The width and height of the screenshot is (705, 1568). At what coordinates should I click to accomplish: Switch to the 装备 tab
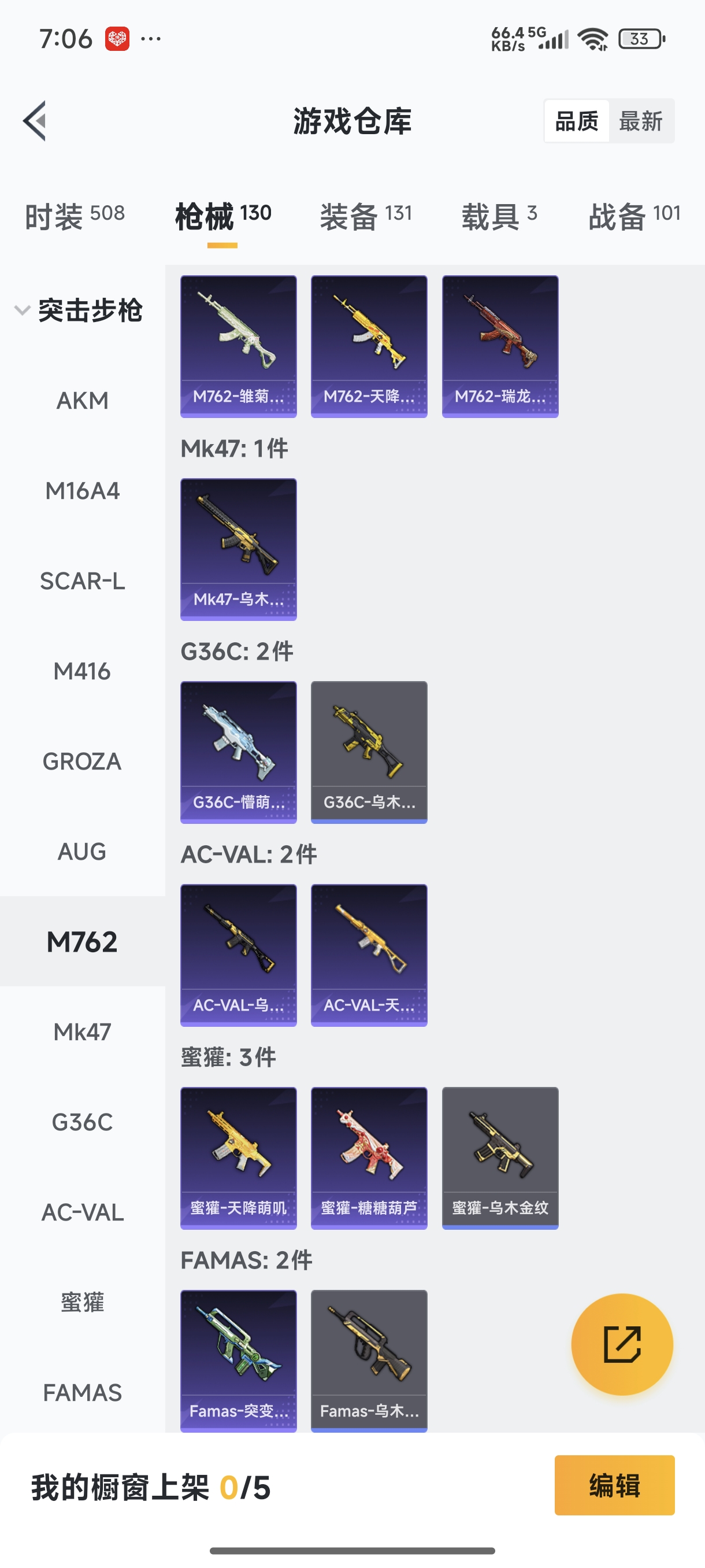(x=366, y=216)
